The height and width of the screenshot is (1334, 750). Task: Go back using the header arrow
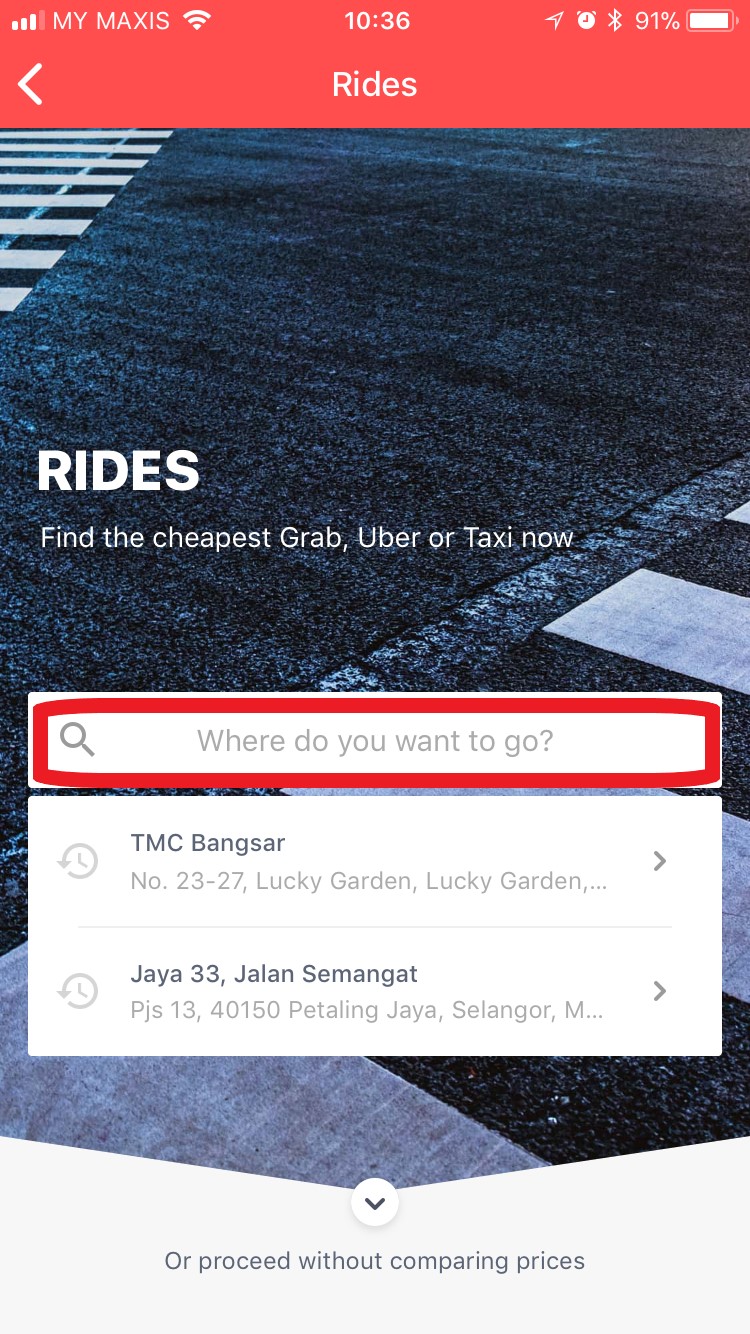tap(32, 84)
